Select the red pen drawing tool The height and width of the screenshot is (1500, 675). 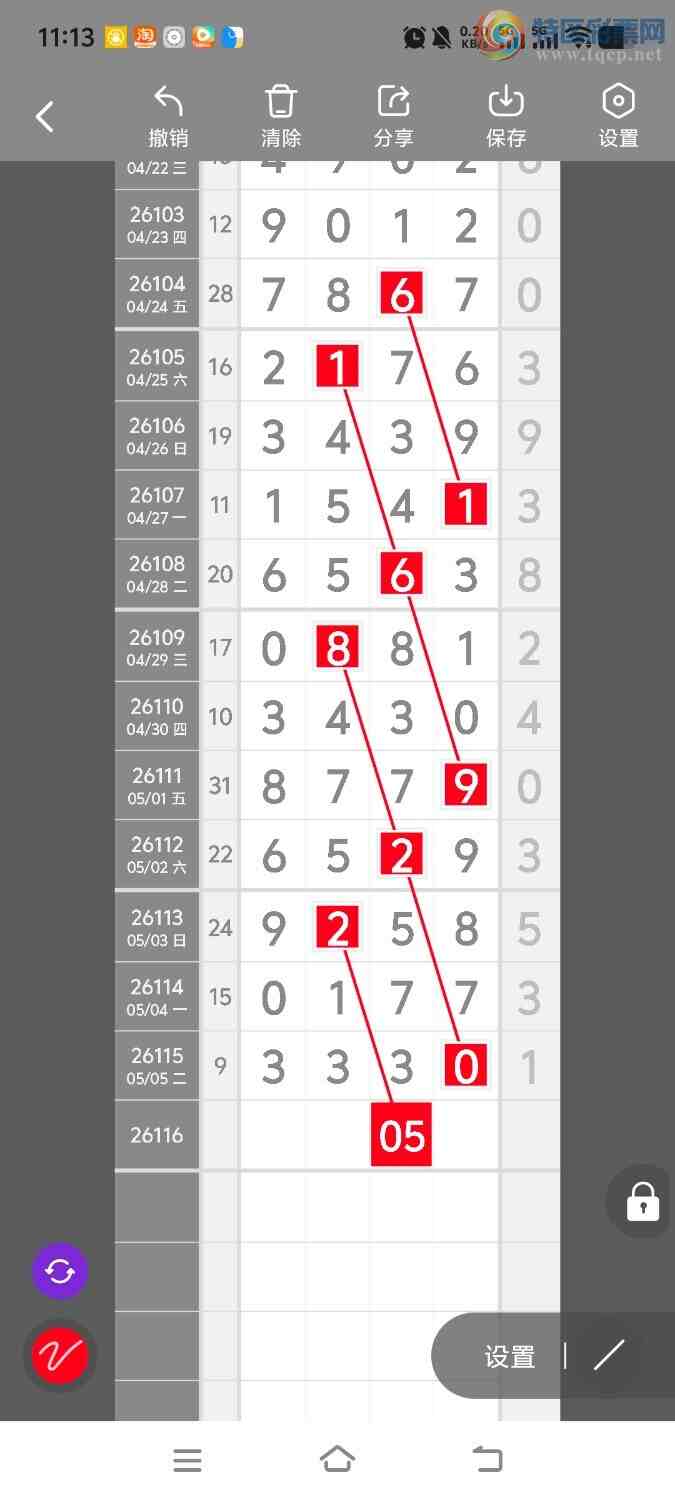[x=60, y=1356]
